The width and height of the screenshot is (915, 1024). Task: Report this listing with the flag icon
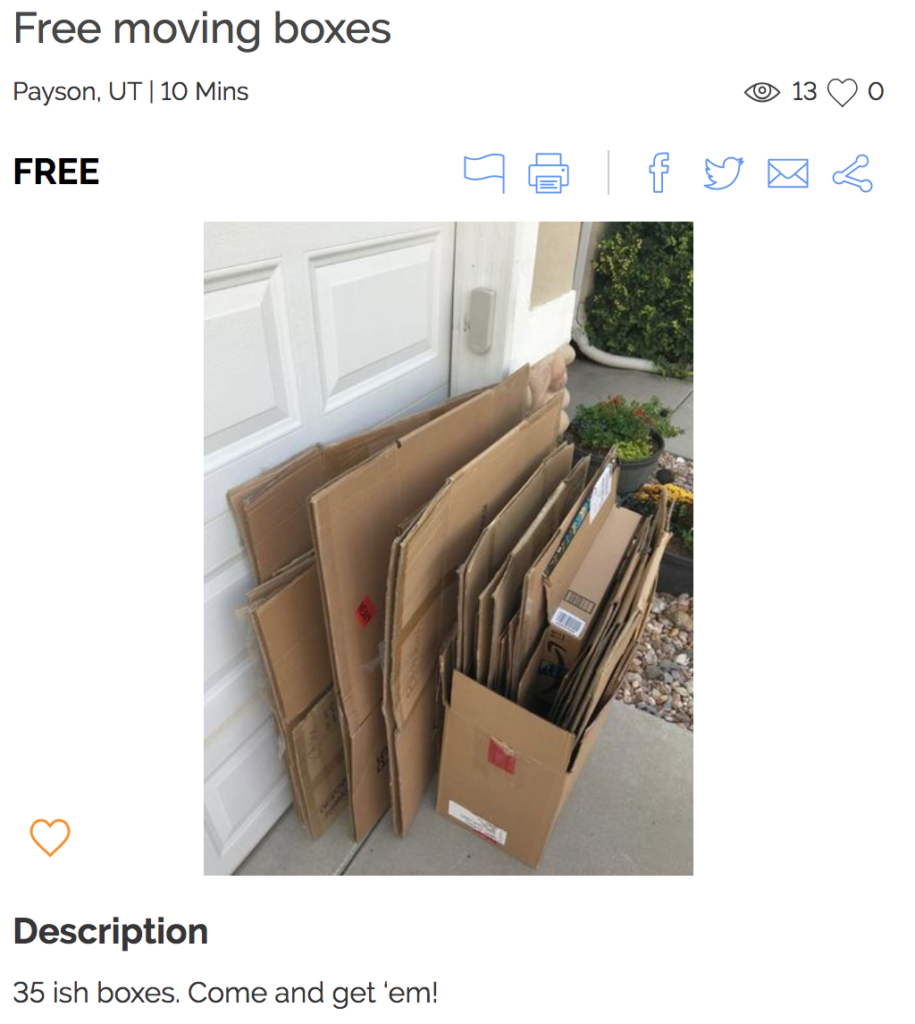coord(485,172)
